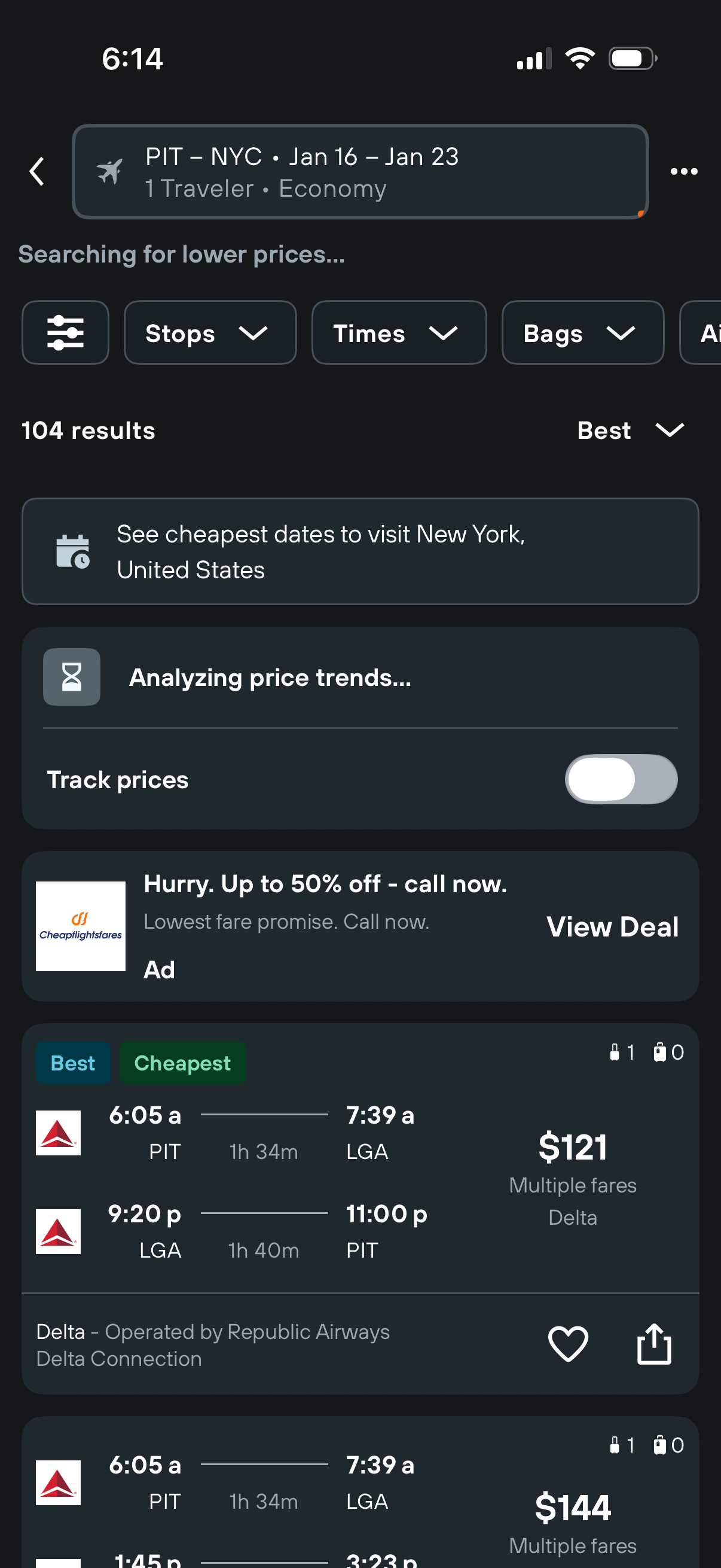The height and width of the screenshot is (1568, 721).
Task: Select the Cheapest badge on the first flight
Action: click(x=182, y=1062)
